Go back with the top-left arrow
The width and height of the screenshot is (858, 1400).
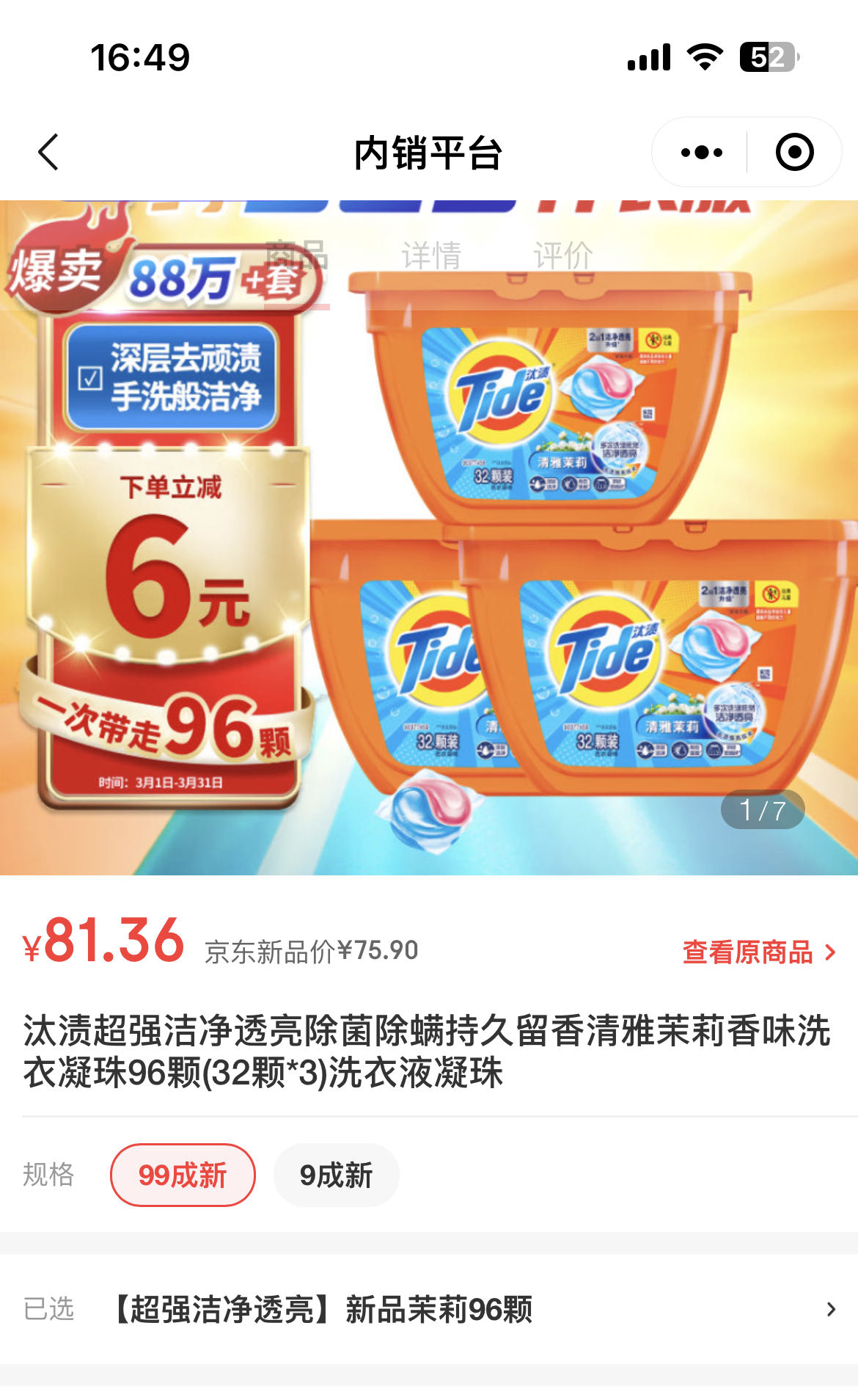pyautogui.click(x=48, y=153)
